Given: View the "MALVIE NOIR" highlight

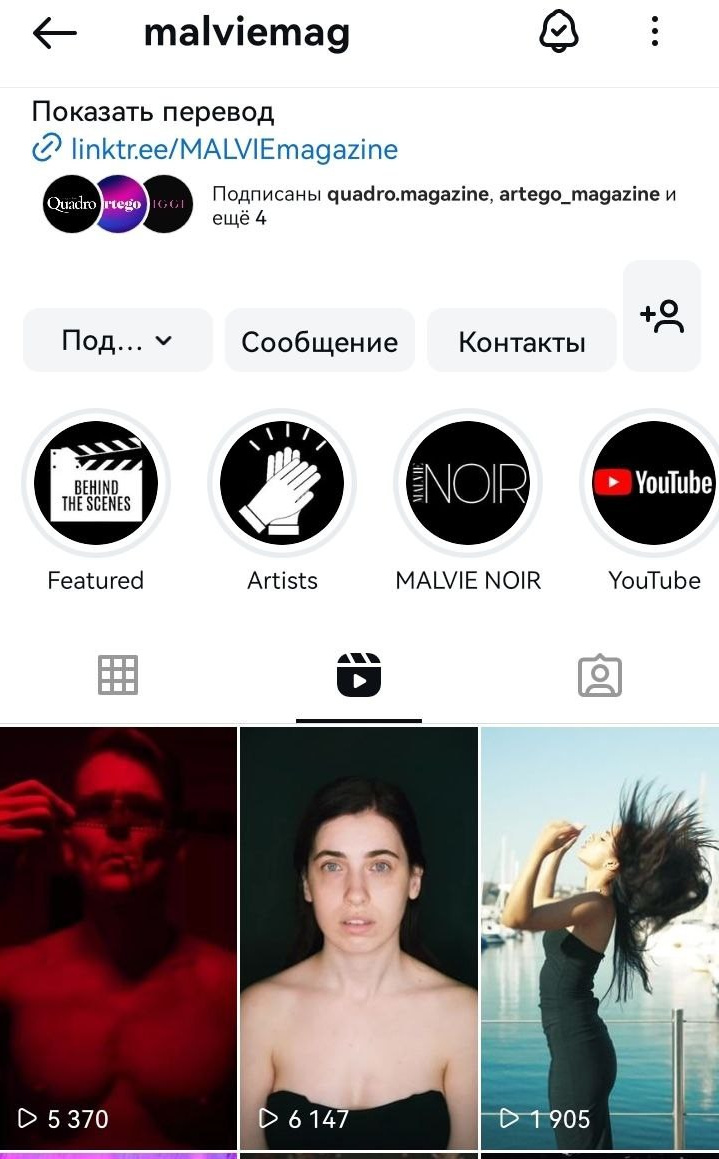Looking at the screenshot, I should click(468, 484).
